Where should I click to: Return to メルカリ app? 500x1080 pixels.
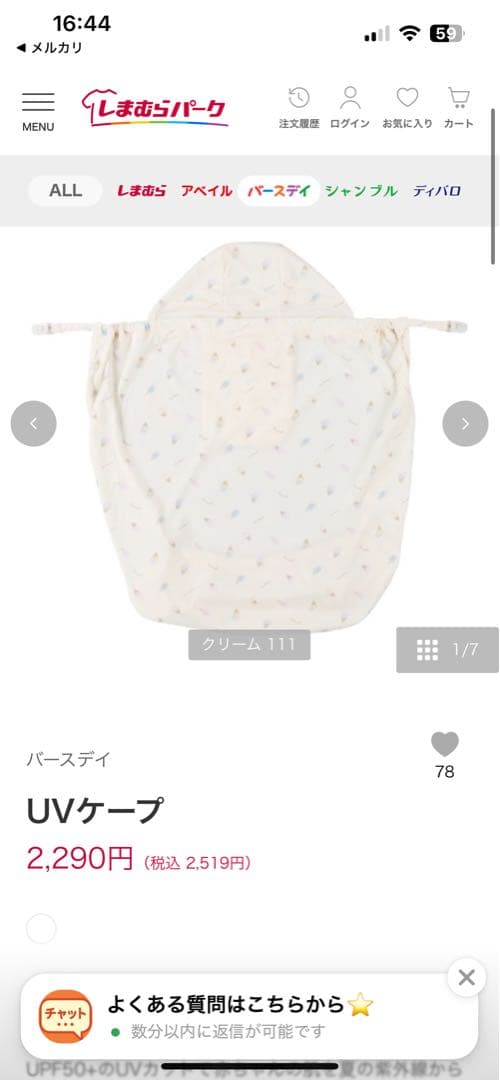pyautogui.click(x=49, y=48)
